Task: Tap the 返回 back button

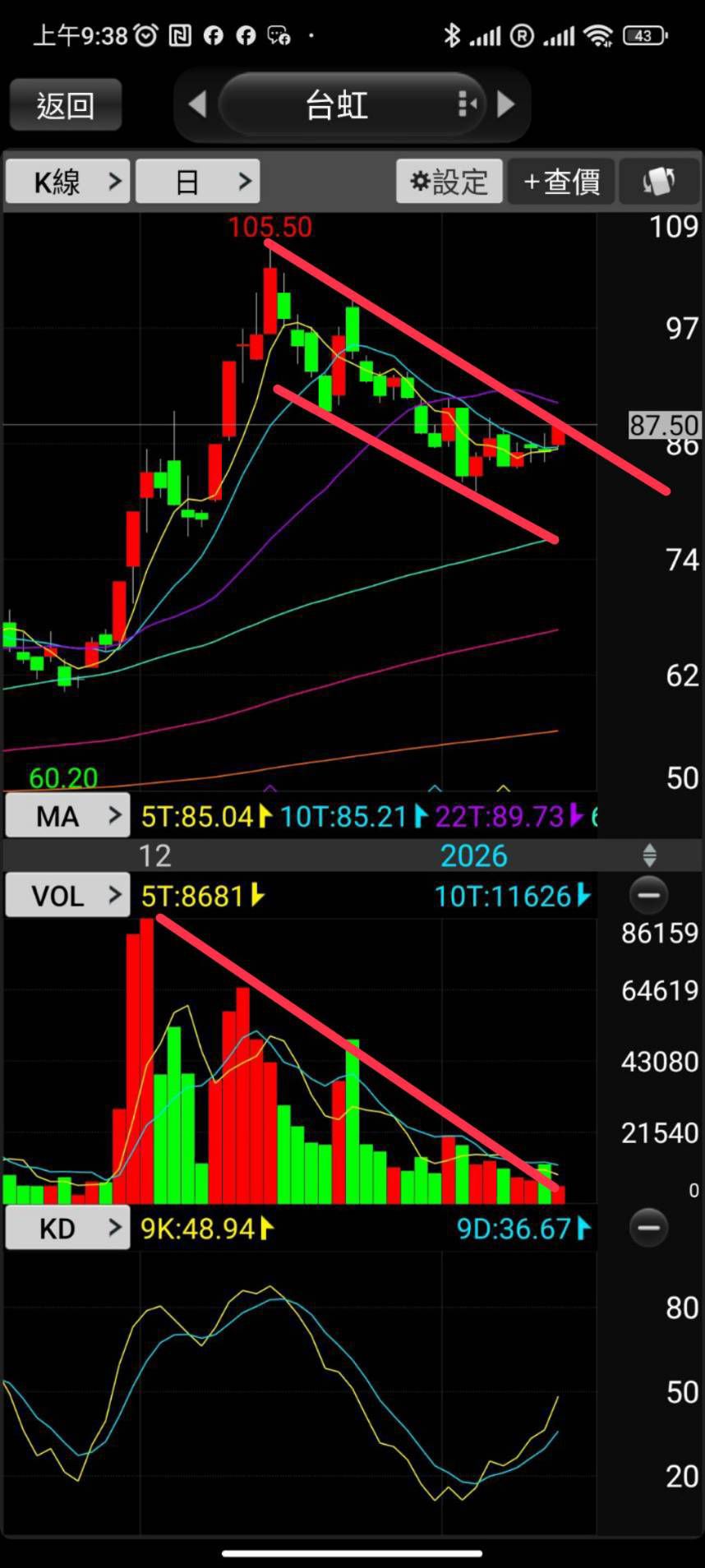Action: [x=66, y=105]
